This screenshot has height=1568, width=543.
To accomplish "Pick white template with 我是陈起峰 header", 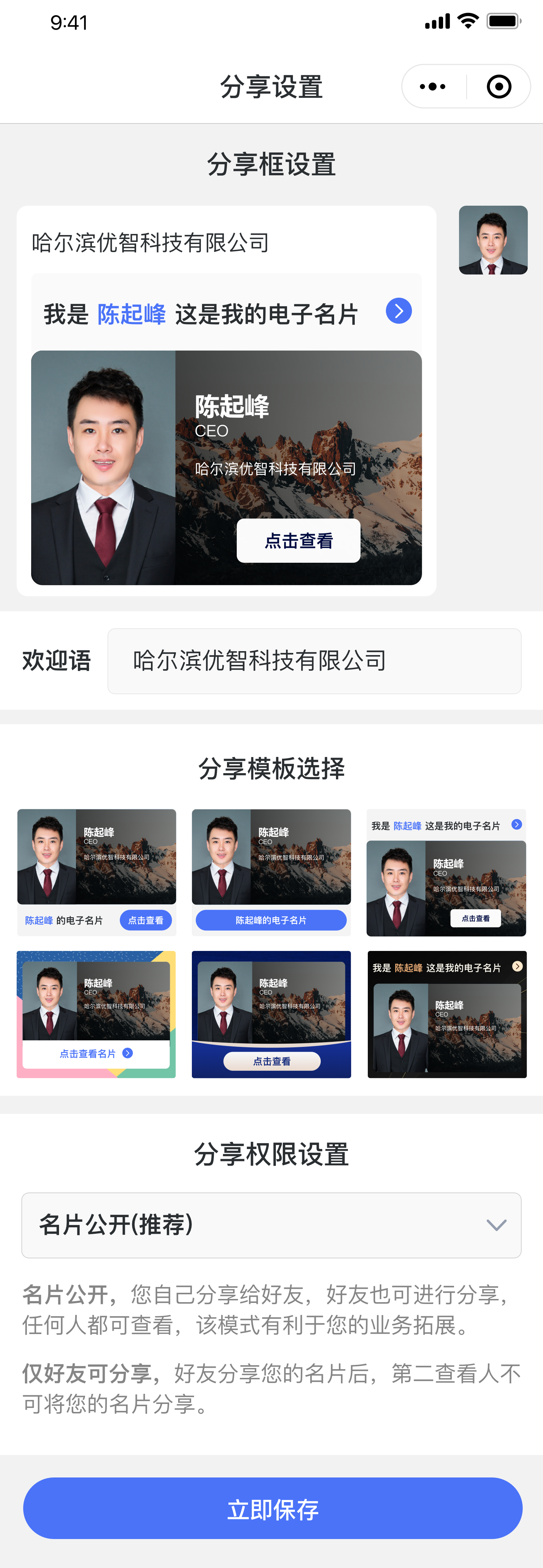I will (x=446, y=872).
